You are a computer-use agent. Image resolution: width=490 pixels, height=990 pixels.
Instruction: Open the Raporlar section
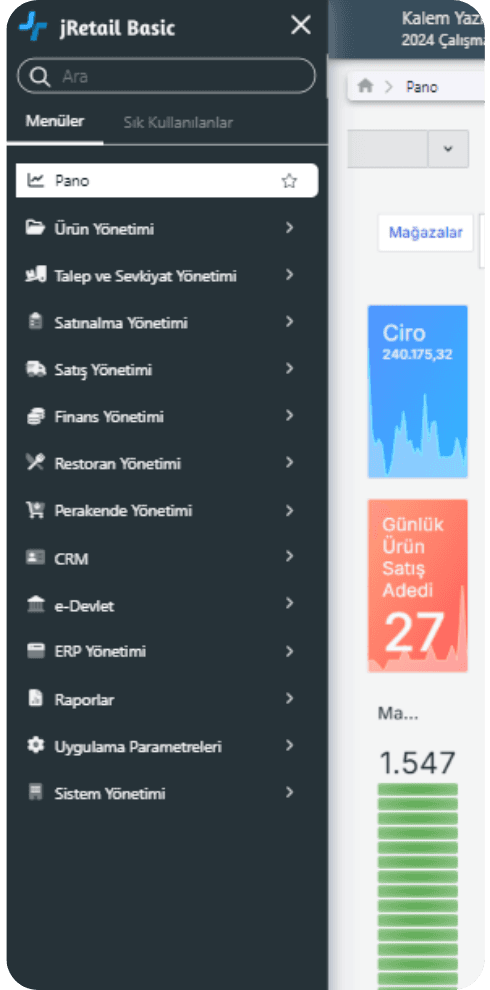(x=167, y=700)
